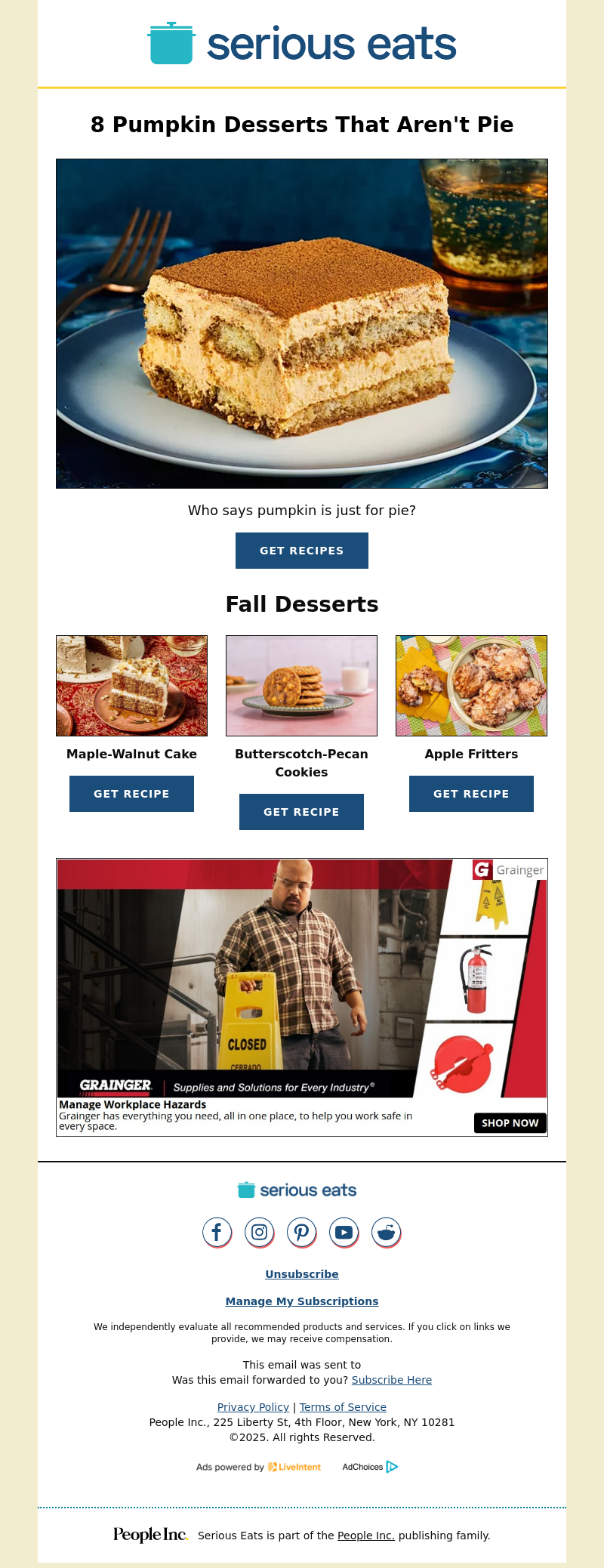
Task: Open the Maple-Walnut Cake image
Action: point(131,686)
